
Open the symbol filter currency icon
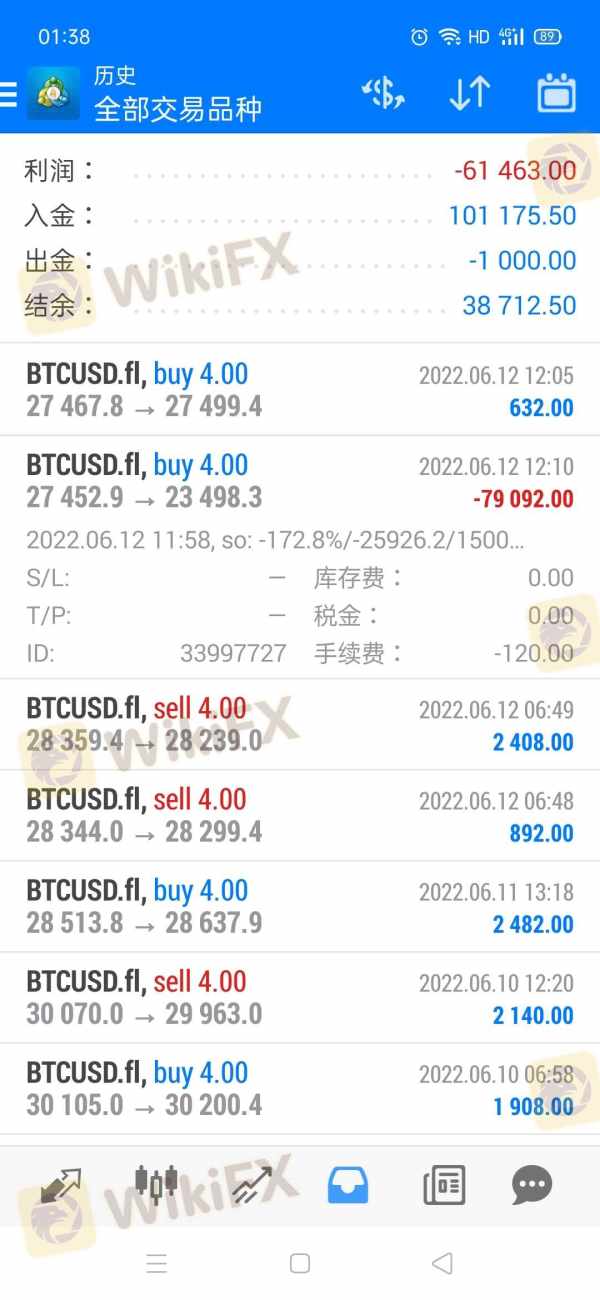383,94
